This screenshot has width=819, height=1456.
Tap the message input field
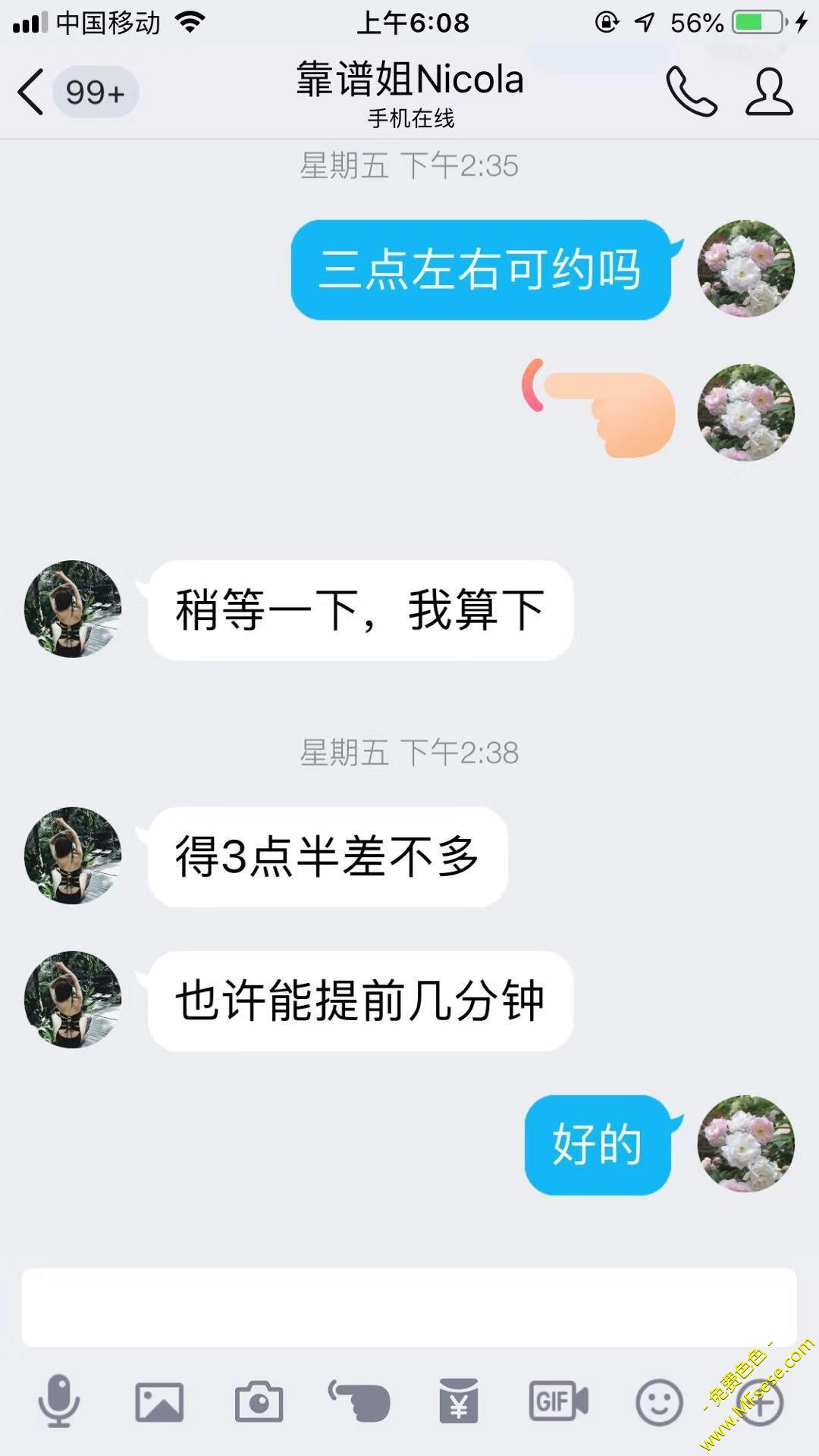pyautogui.click(x=409, y=1307)
